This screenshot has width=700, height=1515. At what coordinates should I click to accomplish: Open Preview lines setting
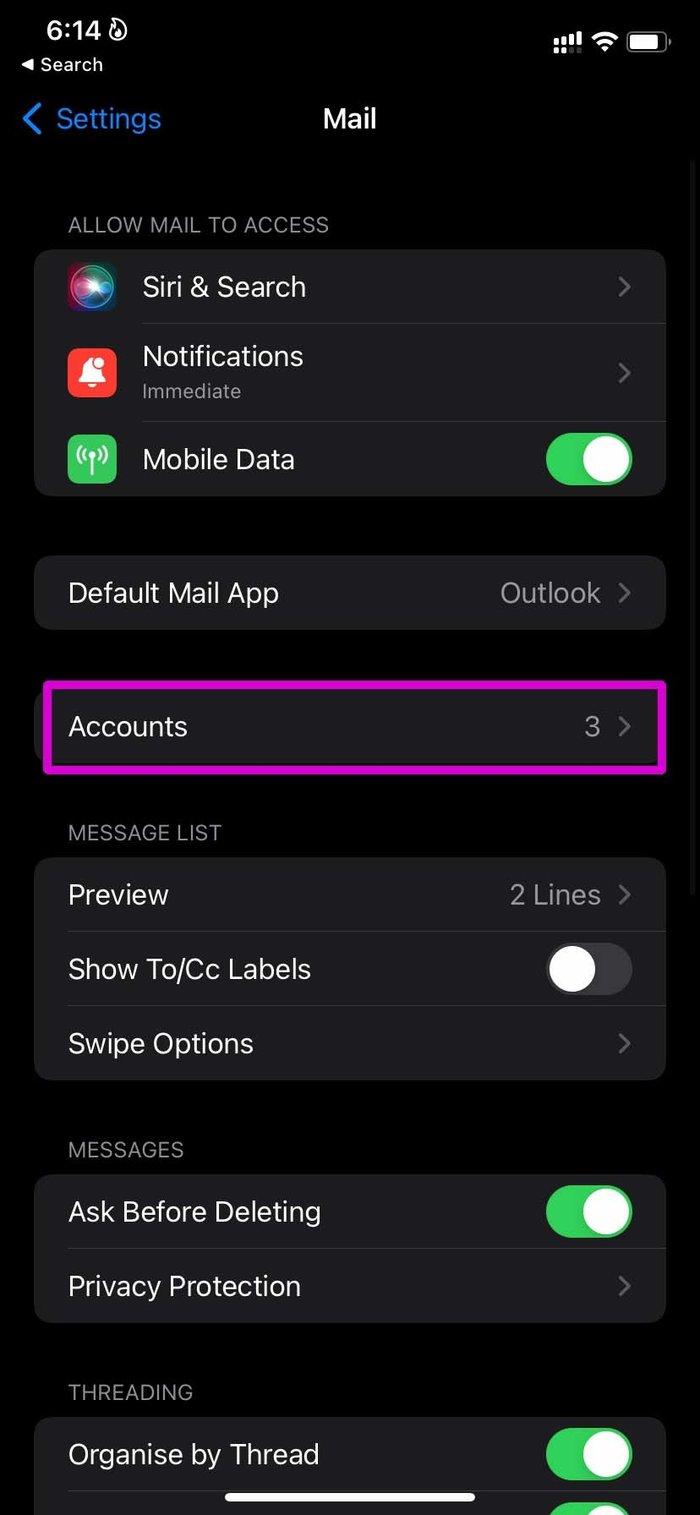coord(350,895)
